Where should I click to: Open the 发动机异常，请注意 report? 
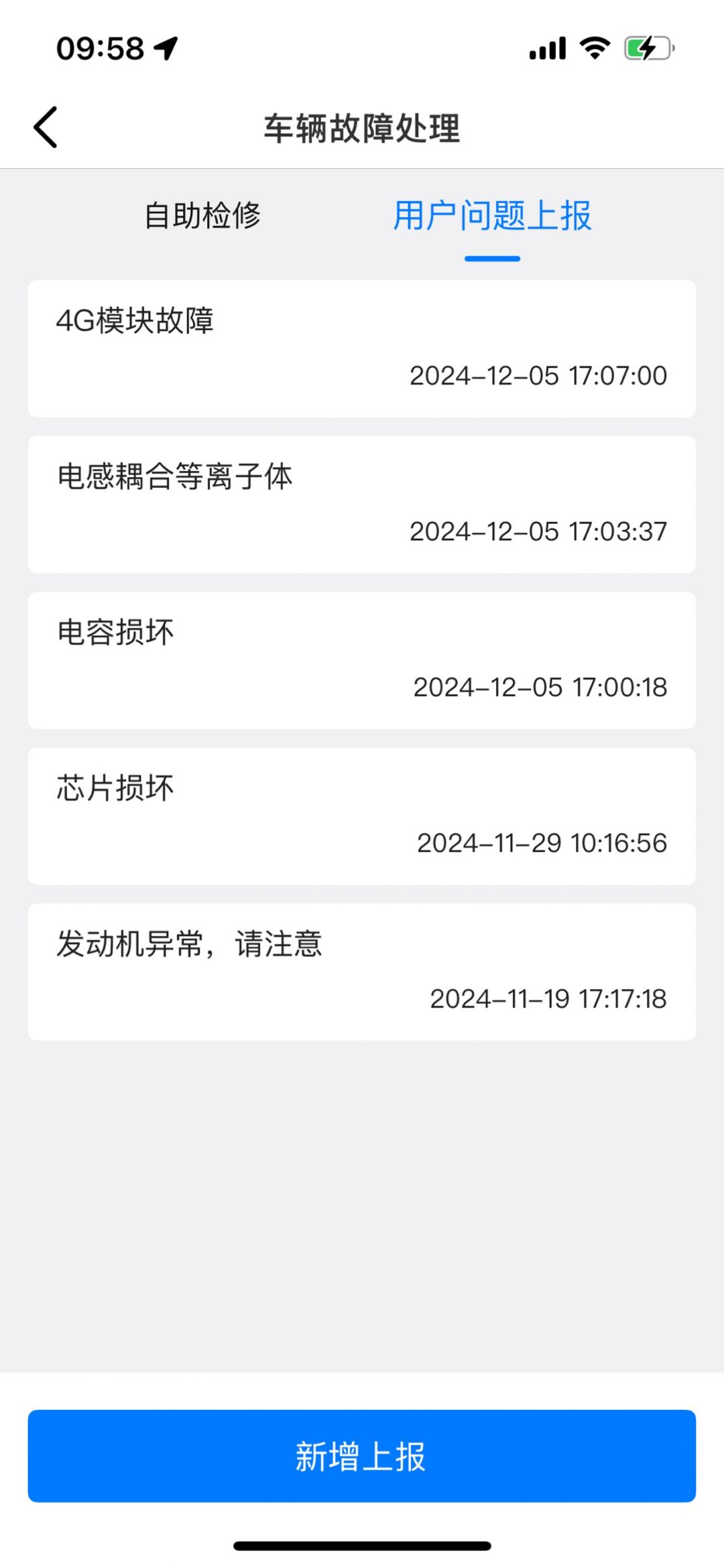[361, 972]
